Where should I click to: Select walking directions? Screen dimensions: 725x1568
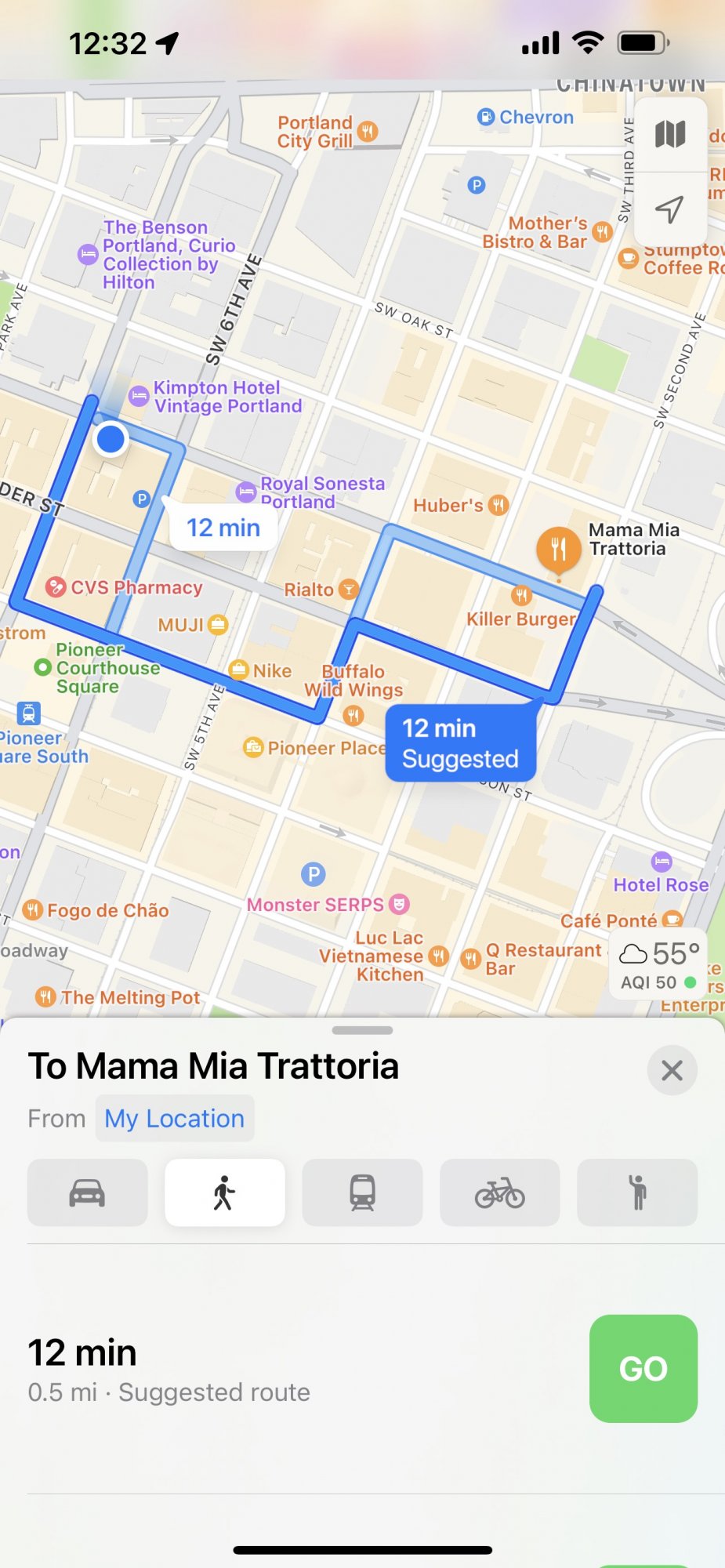(224, 1192)
